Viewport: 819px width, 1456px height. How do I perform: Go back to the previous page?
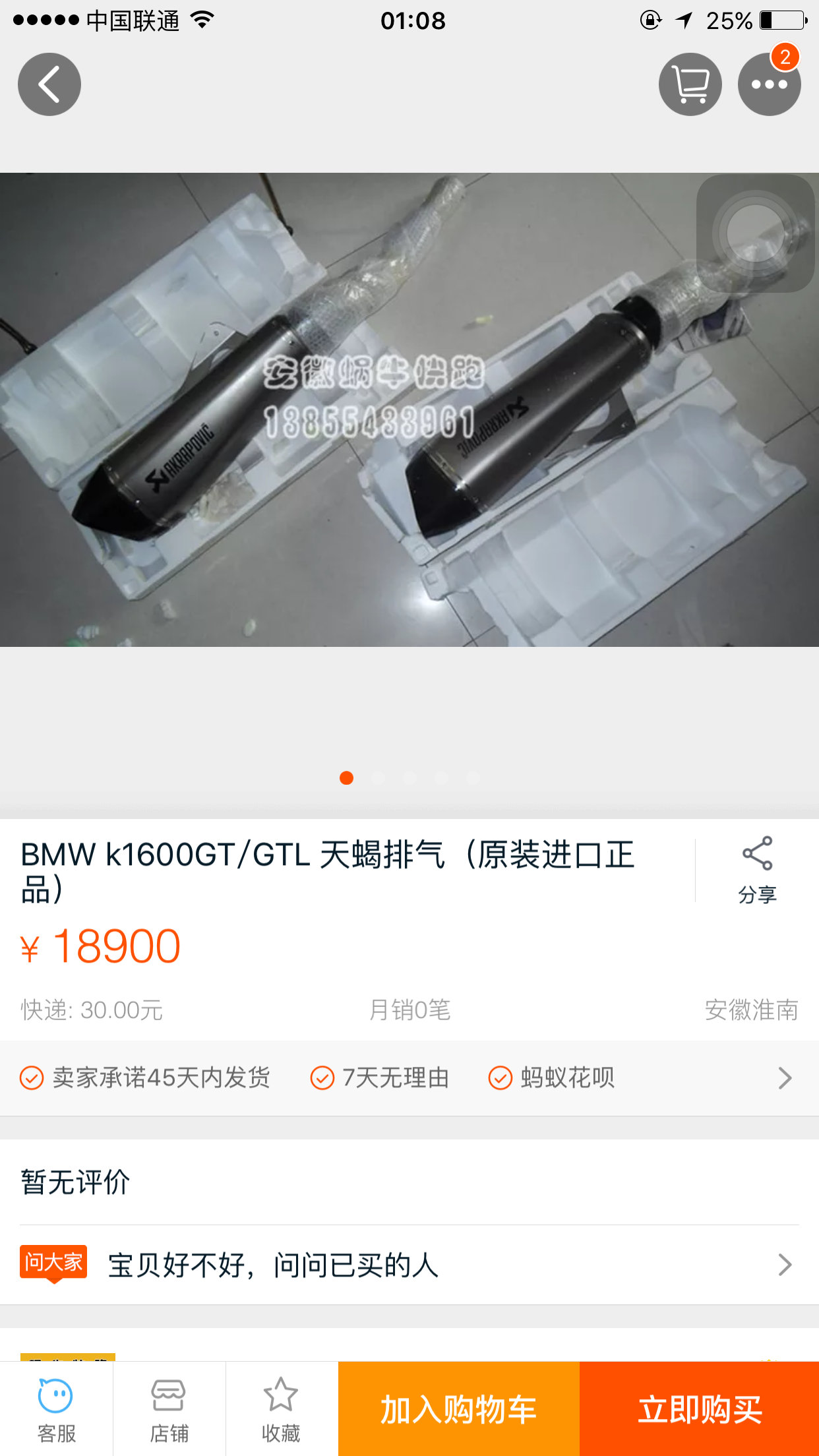(x=49, y=84)
